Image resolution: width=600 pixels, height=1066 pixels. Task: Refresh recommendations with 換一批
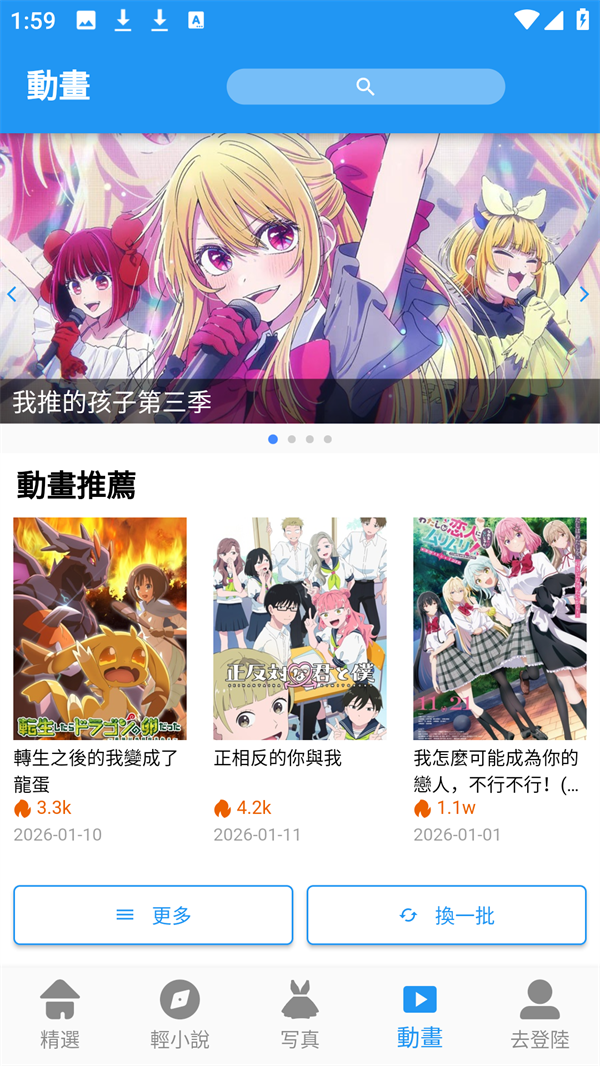point(446,915)
